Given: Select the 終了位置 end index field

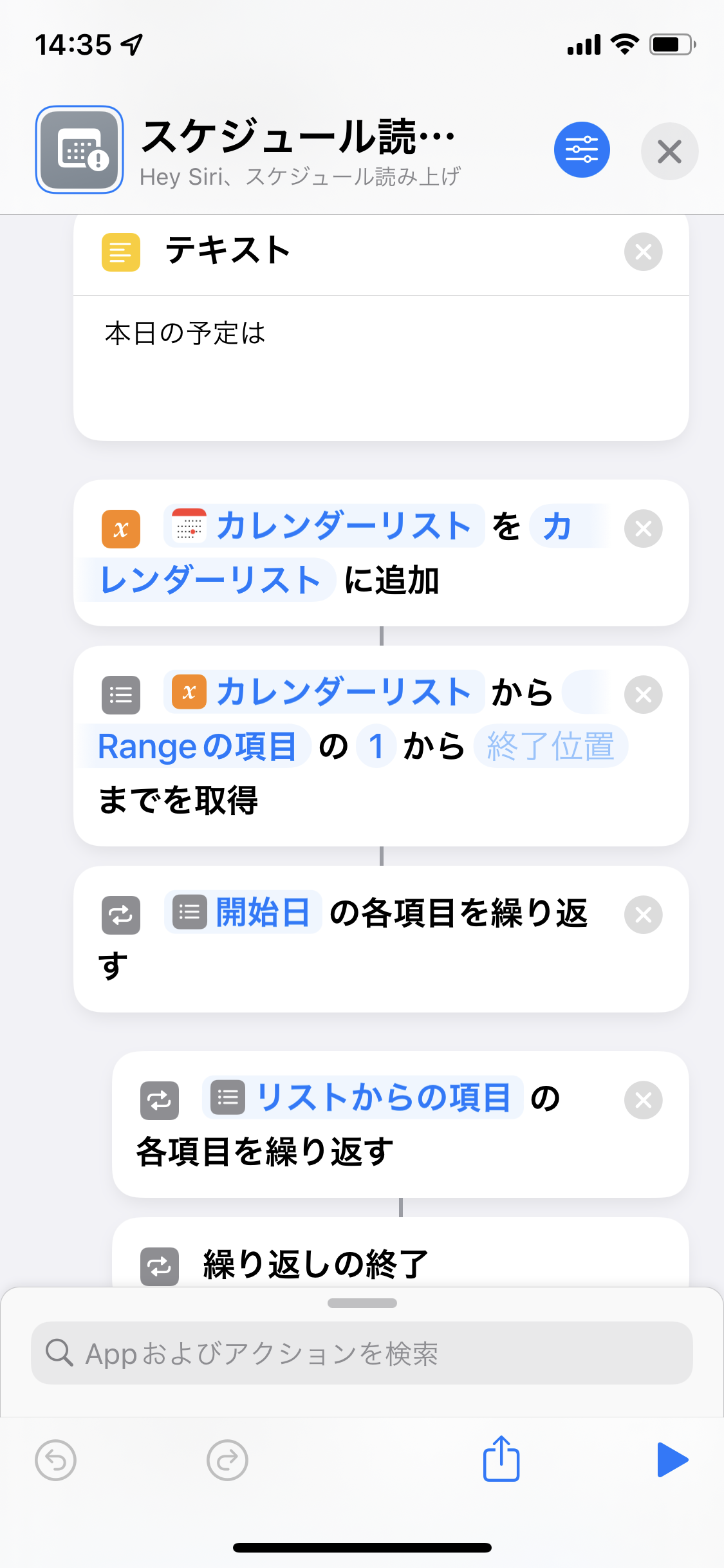Looking at the screenshot, I should (550, 747).
